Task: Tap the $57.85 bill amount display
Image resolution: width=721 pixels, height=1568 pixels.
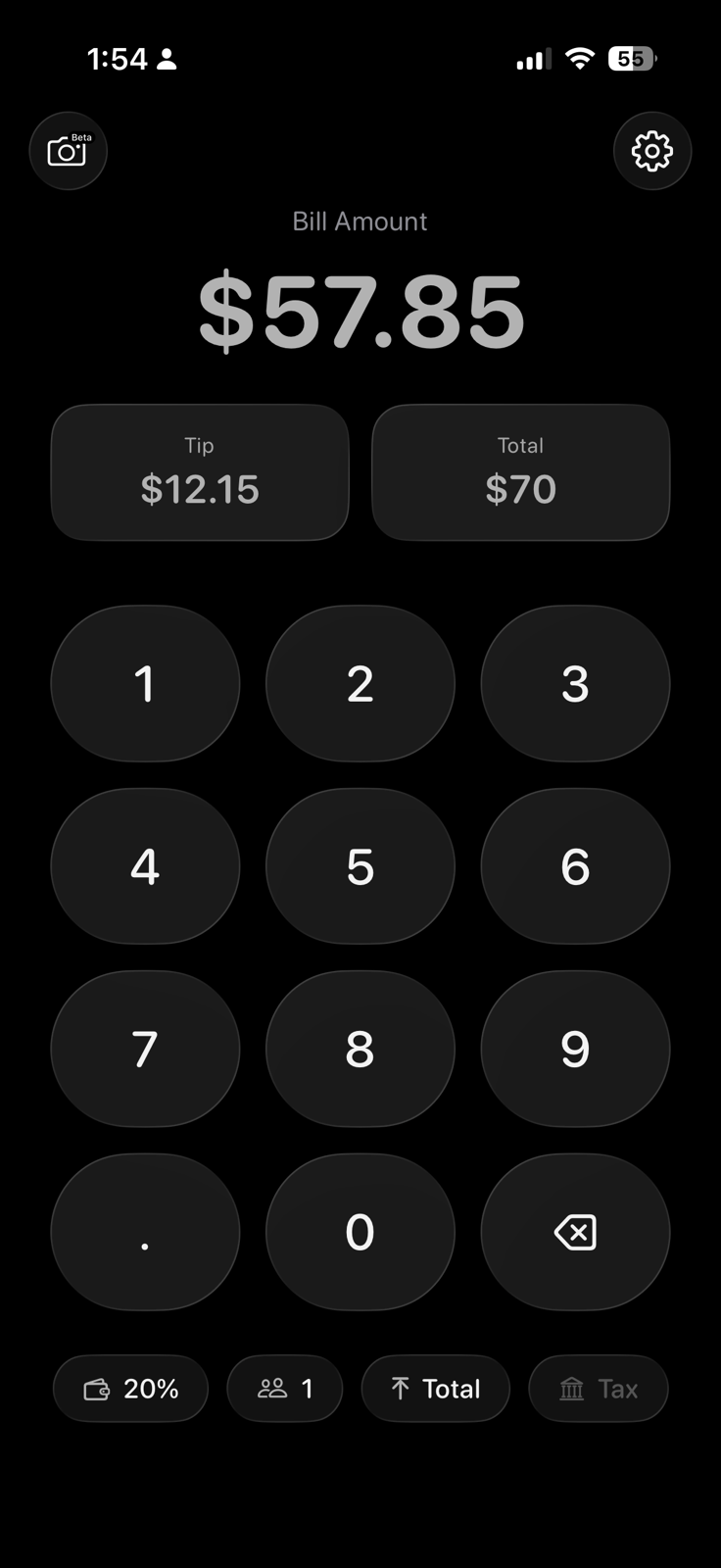Action: coord(360,310)
